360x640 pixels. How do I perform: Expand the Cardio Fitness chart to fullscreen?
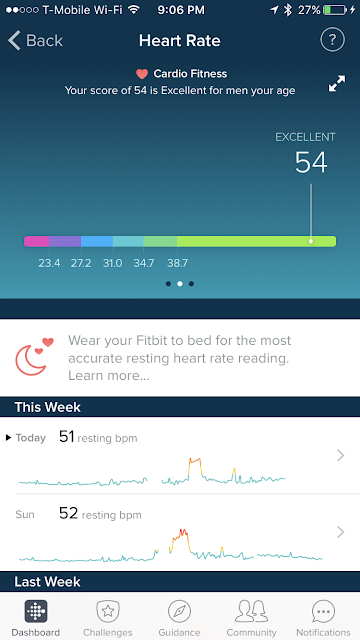337,83
